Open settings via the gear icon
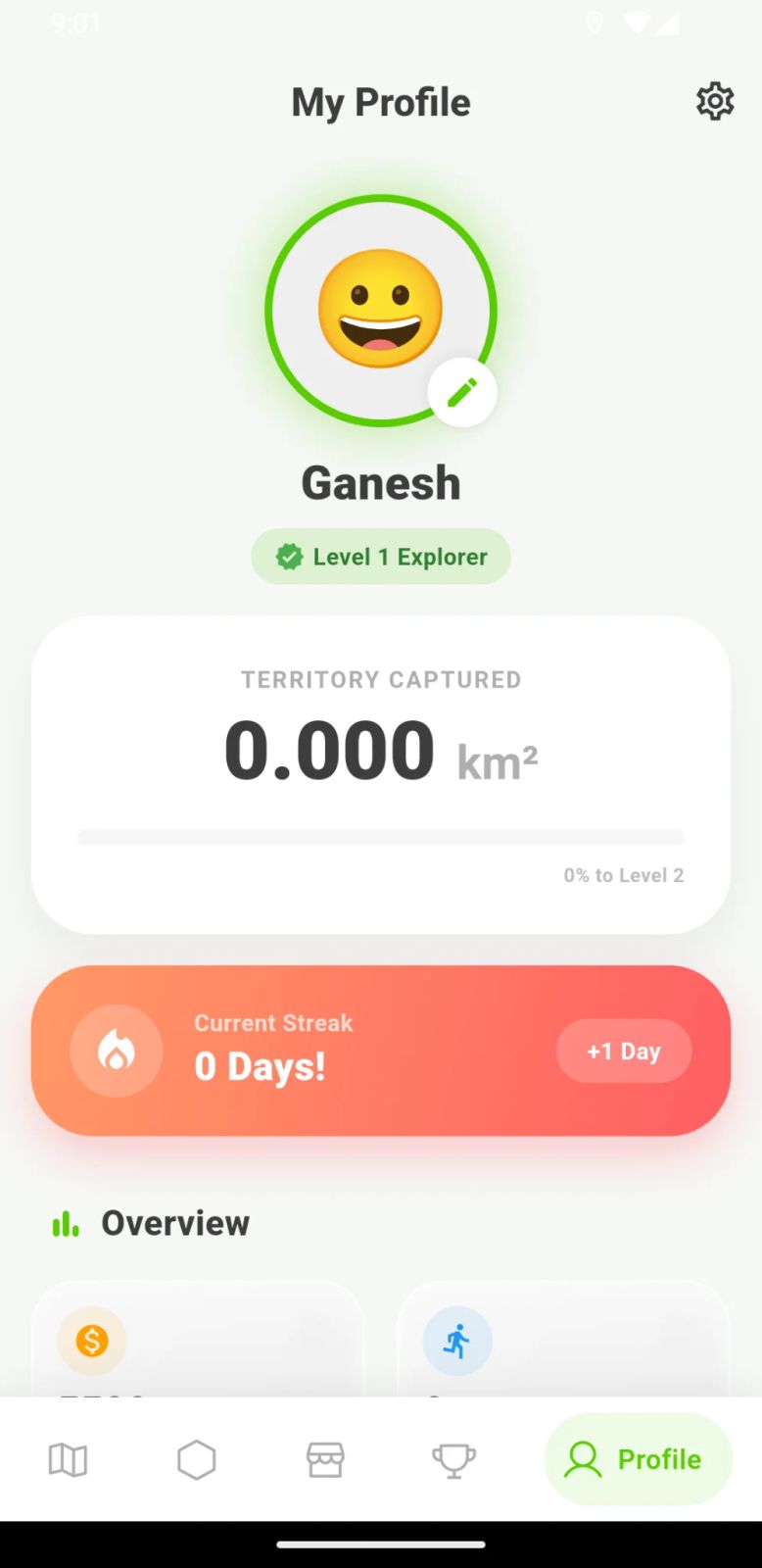Image resolution: width=762 pixels, height=1568 pixels. pyautogui.click(x=715, y=102)
